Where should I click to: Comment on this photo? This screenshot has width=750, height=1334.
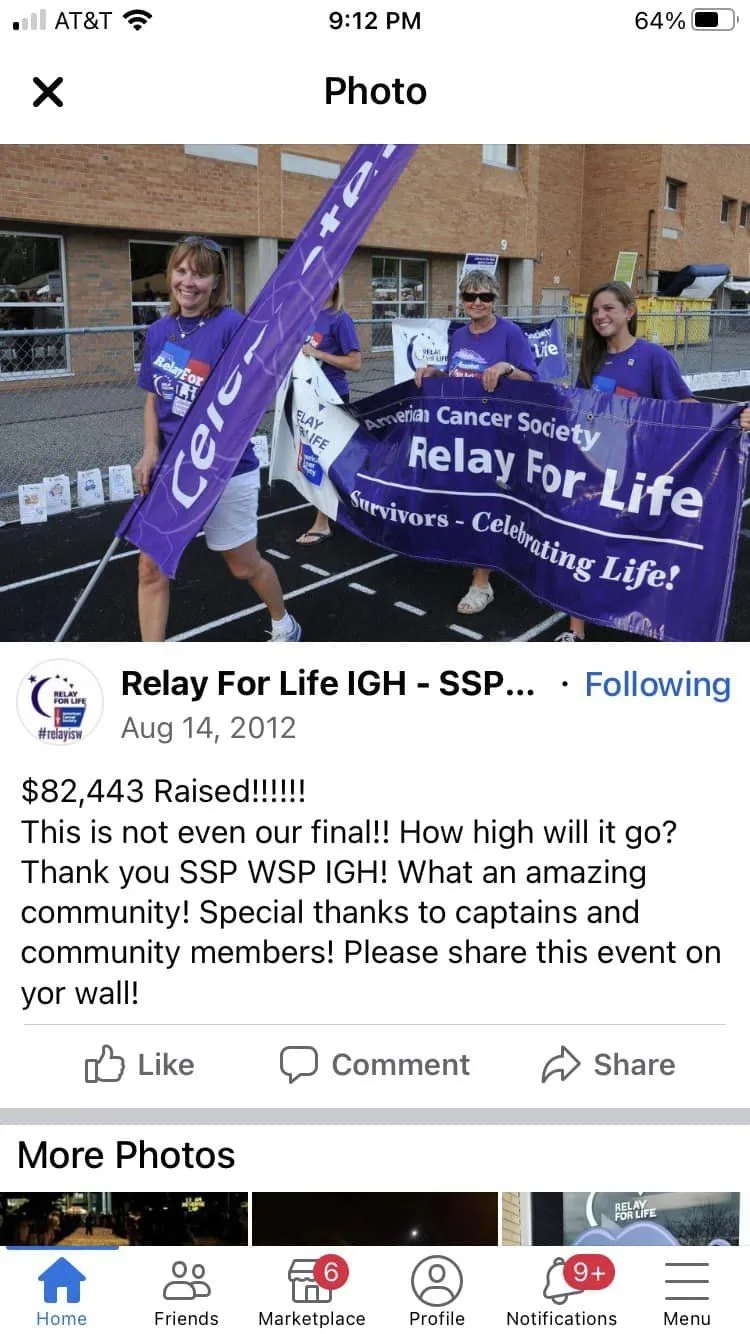pyautogui.click(x=375, y=1065)
